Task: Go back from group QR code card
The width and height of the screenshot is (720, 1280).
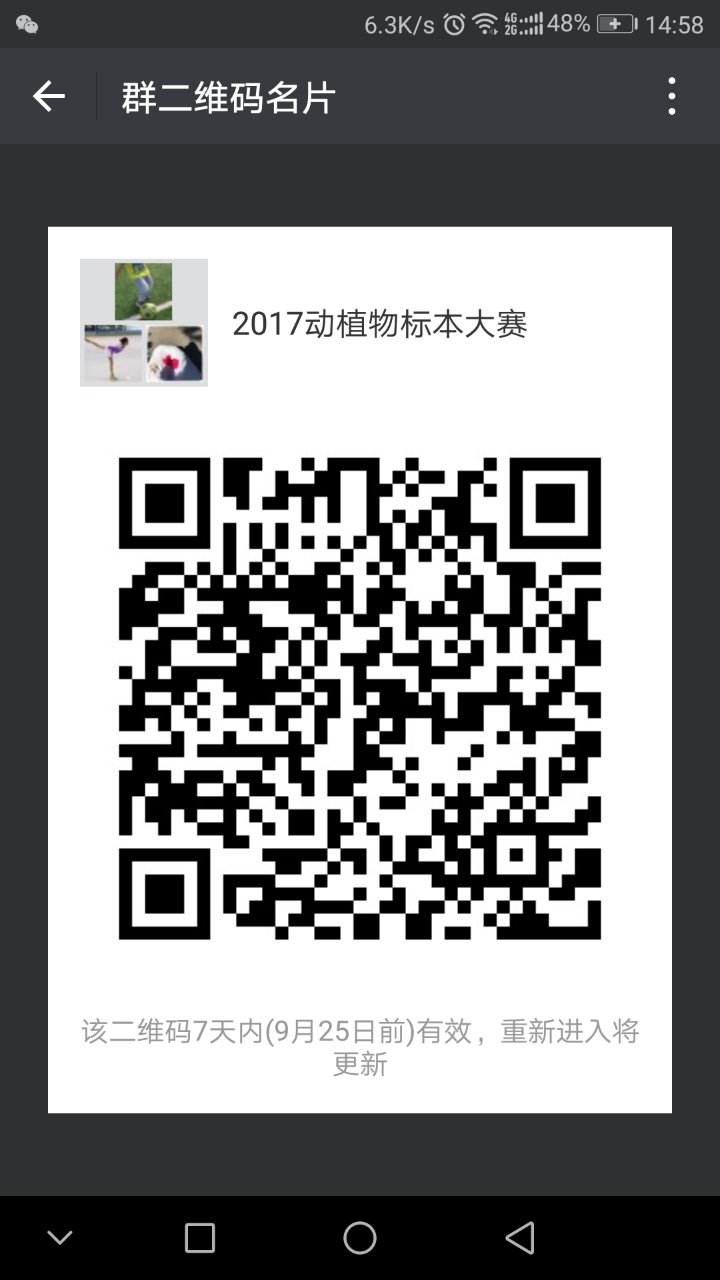Action: click(x=48, y=97)
